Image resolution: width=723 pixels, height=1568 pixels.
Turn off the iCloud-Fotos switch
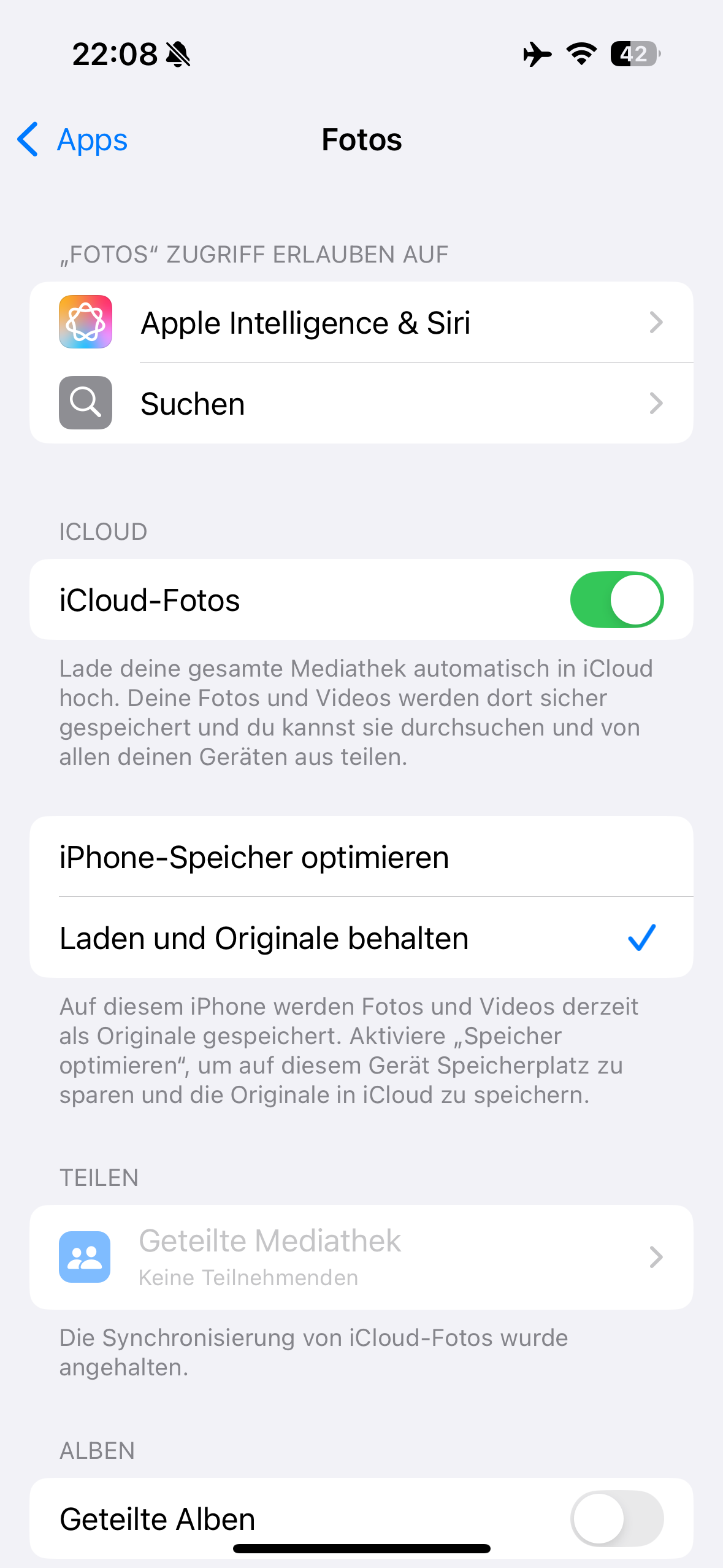coord(616,600)
